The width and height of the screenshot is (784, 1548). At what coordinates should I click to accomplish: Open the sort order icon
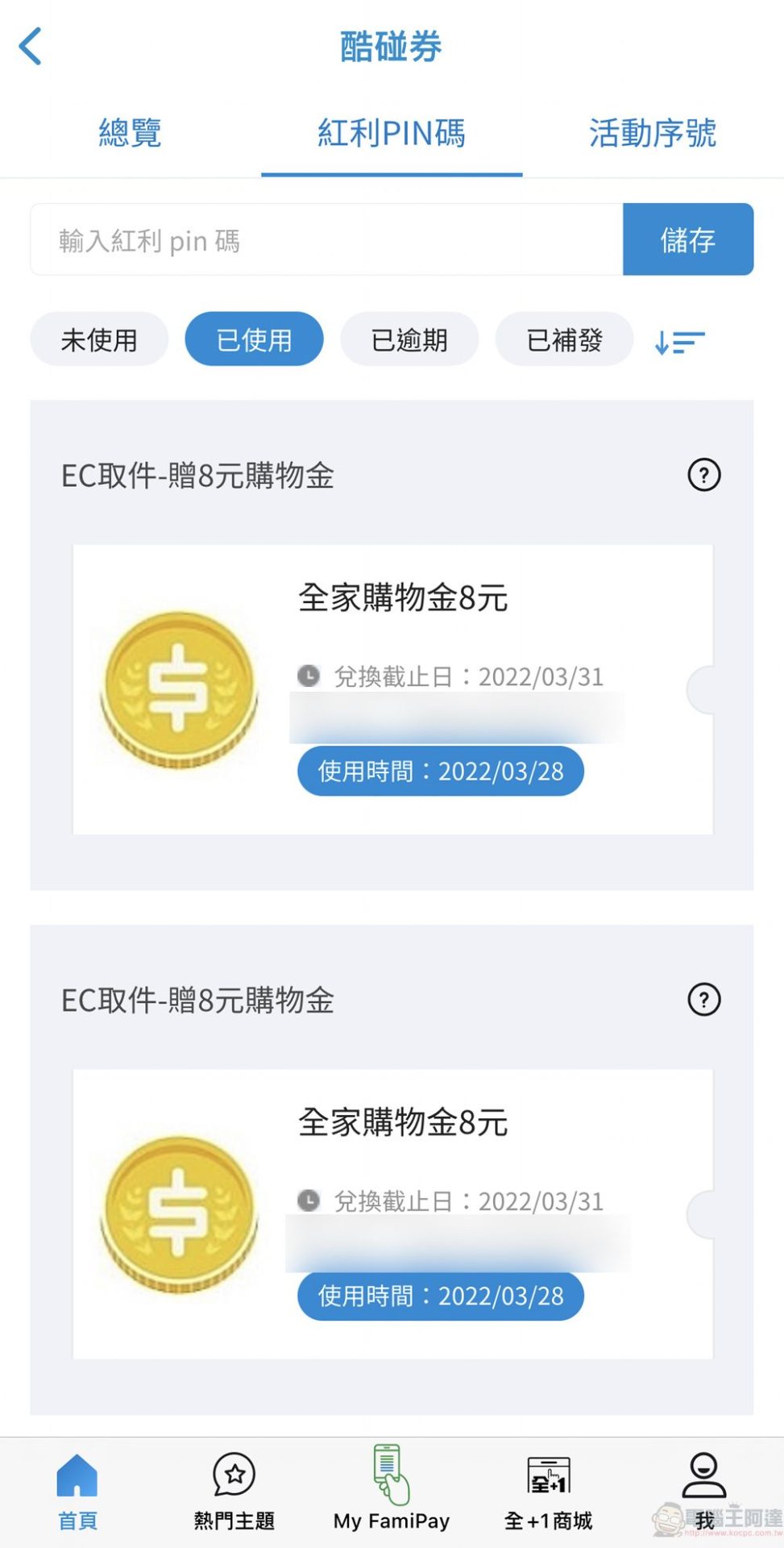(679, 342)
